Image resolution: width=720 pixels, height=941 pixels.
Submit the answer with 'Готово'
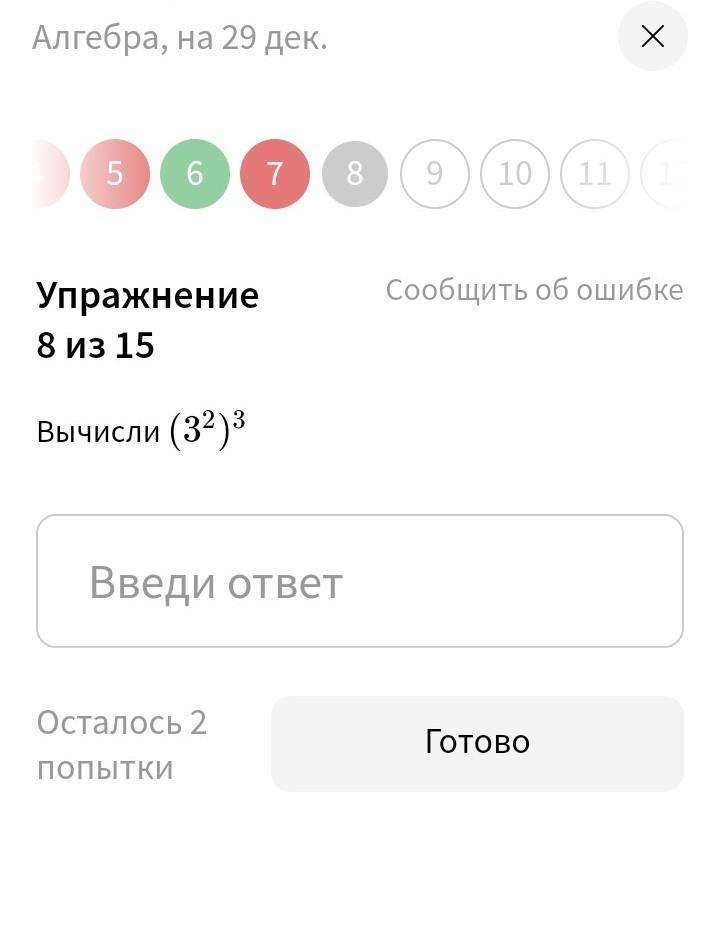coord(477,743)
